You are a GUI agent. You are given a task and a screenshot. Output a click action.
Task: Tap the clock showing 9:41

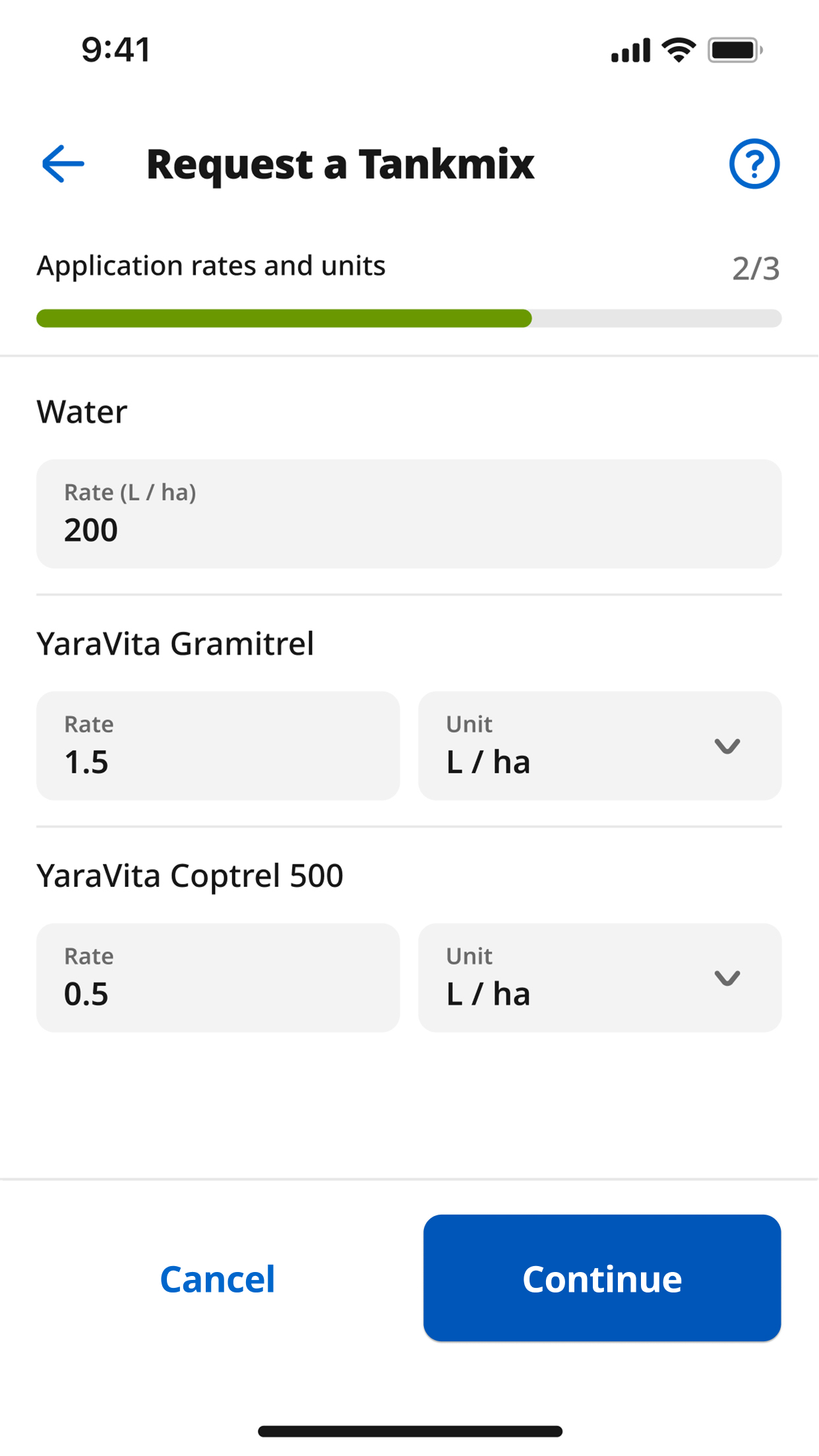tap(115, 49)
